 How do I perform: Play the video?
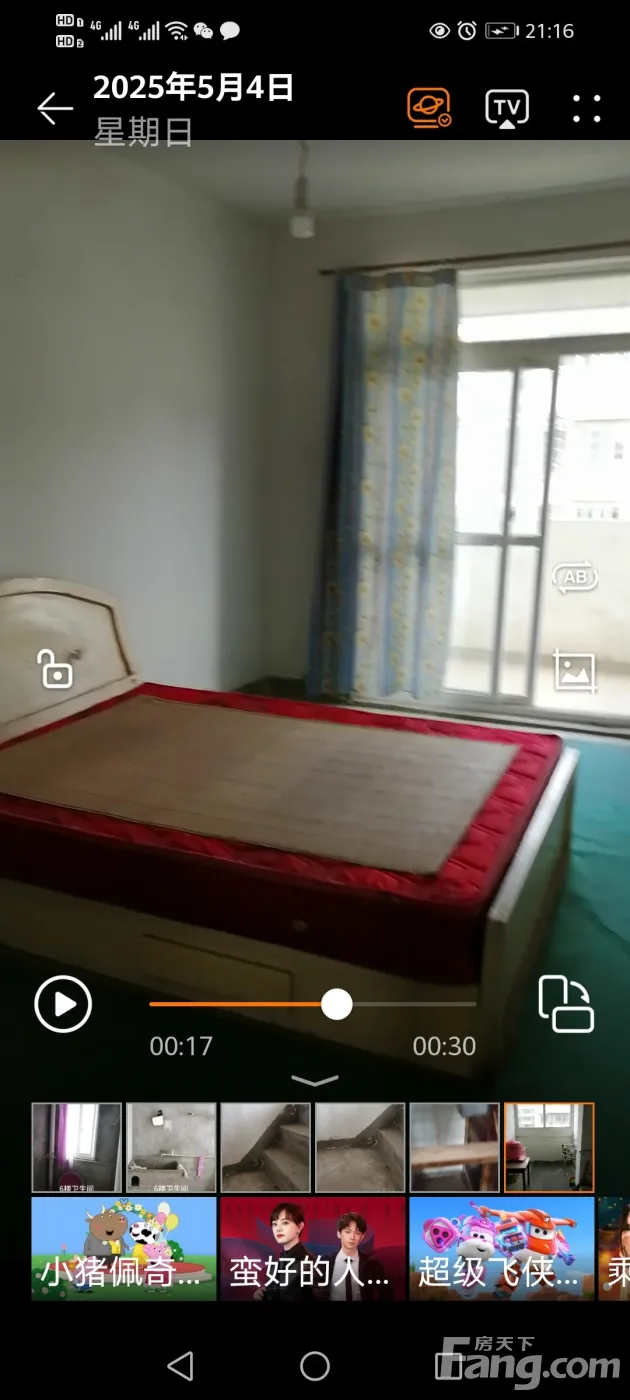(63, 1004)
